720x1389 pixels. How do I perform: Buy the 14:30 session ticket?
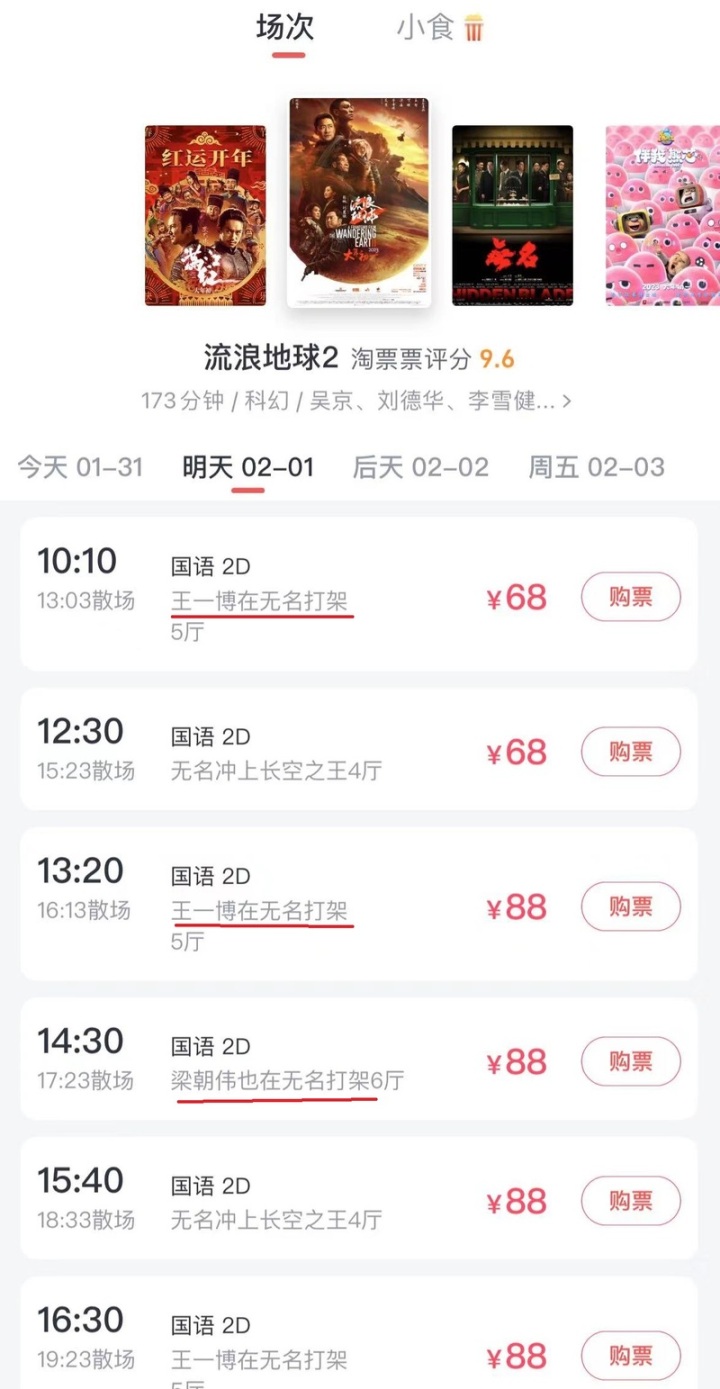coord(631,1061)
